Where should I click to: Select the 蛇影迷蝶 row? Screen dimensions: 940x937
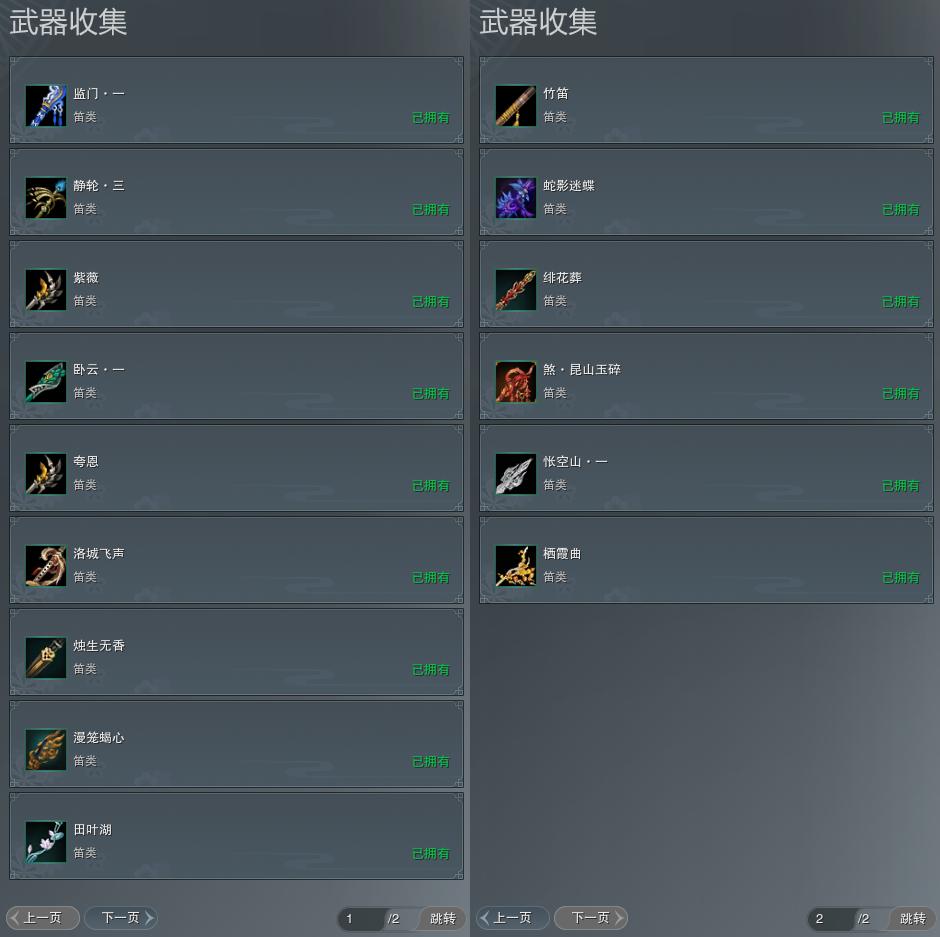coord(706,193)
